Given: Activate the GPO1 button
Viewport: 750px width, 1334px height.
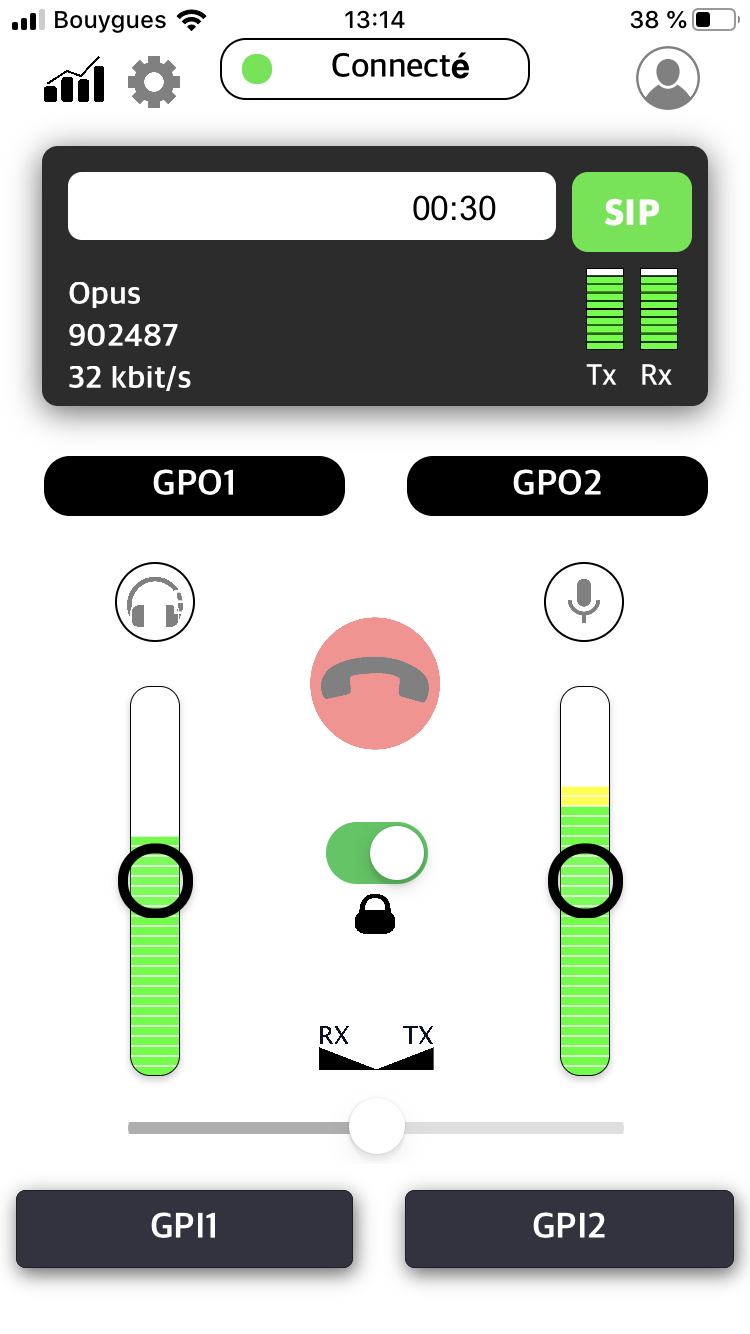Looking at the screenshot, I should pos(194,485).
